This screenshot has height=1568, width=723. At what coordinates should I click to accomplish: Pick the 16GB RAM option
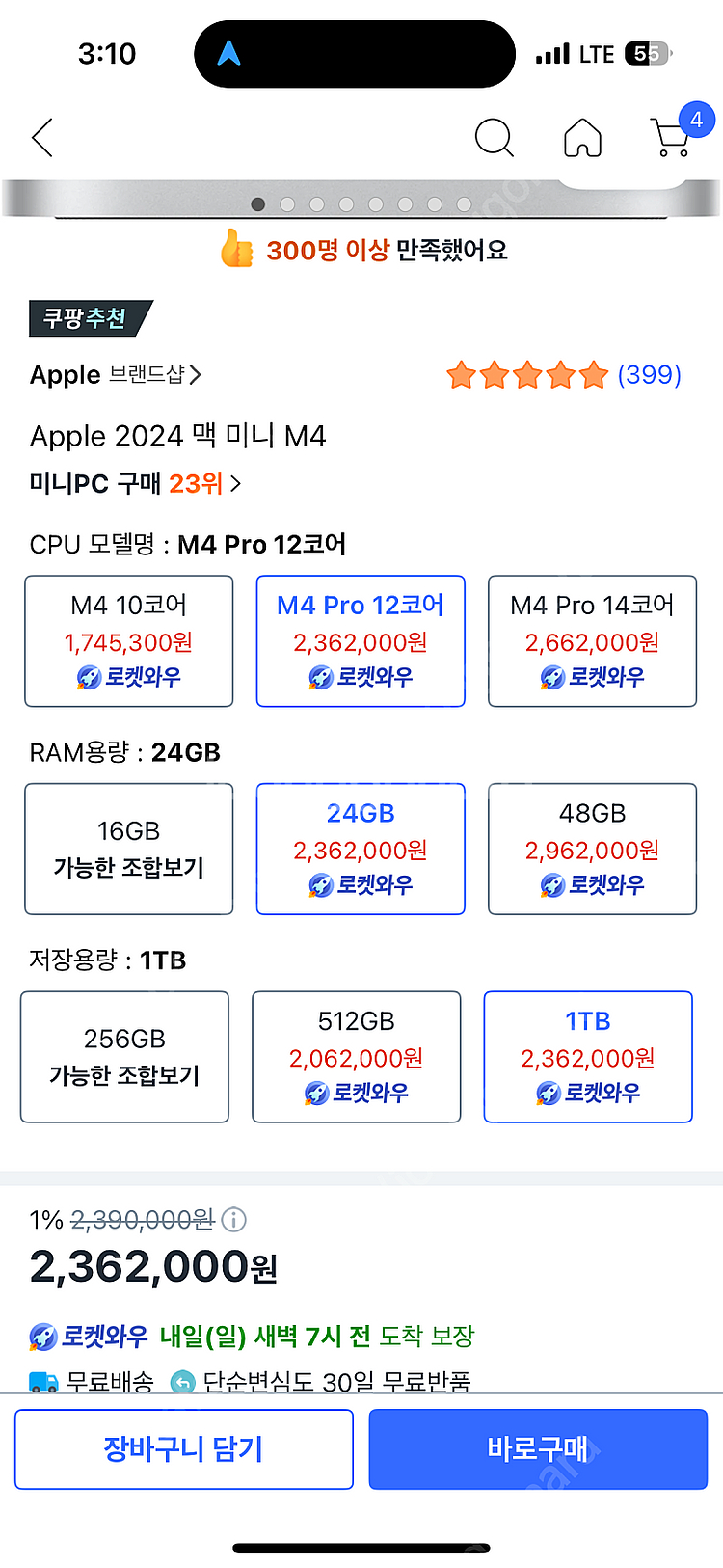click(129, 849)
